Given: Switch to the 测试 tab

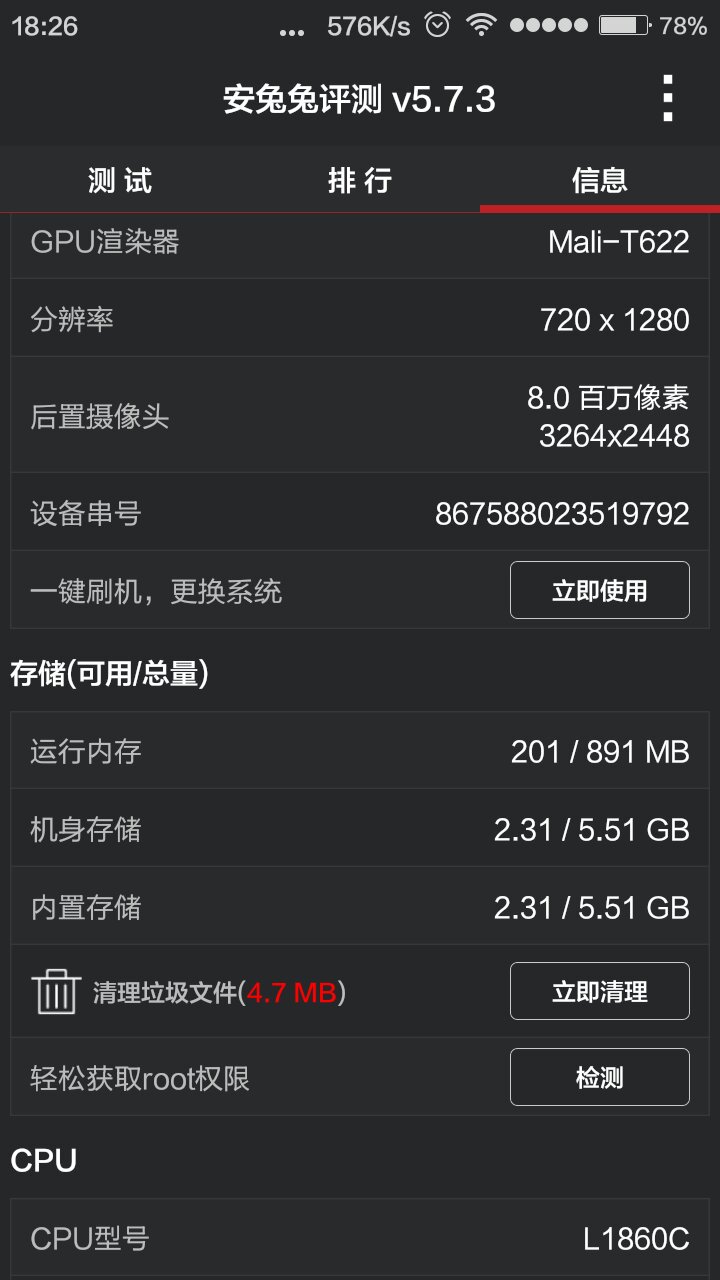Looking at the screenshot, I should (120, 180).
